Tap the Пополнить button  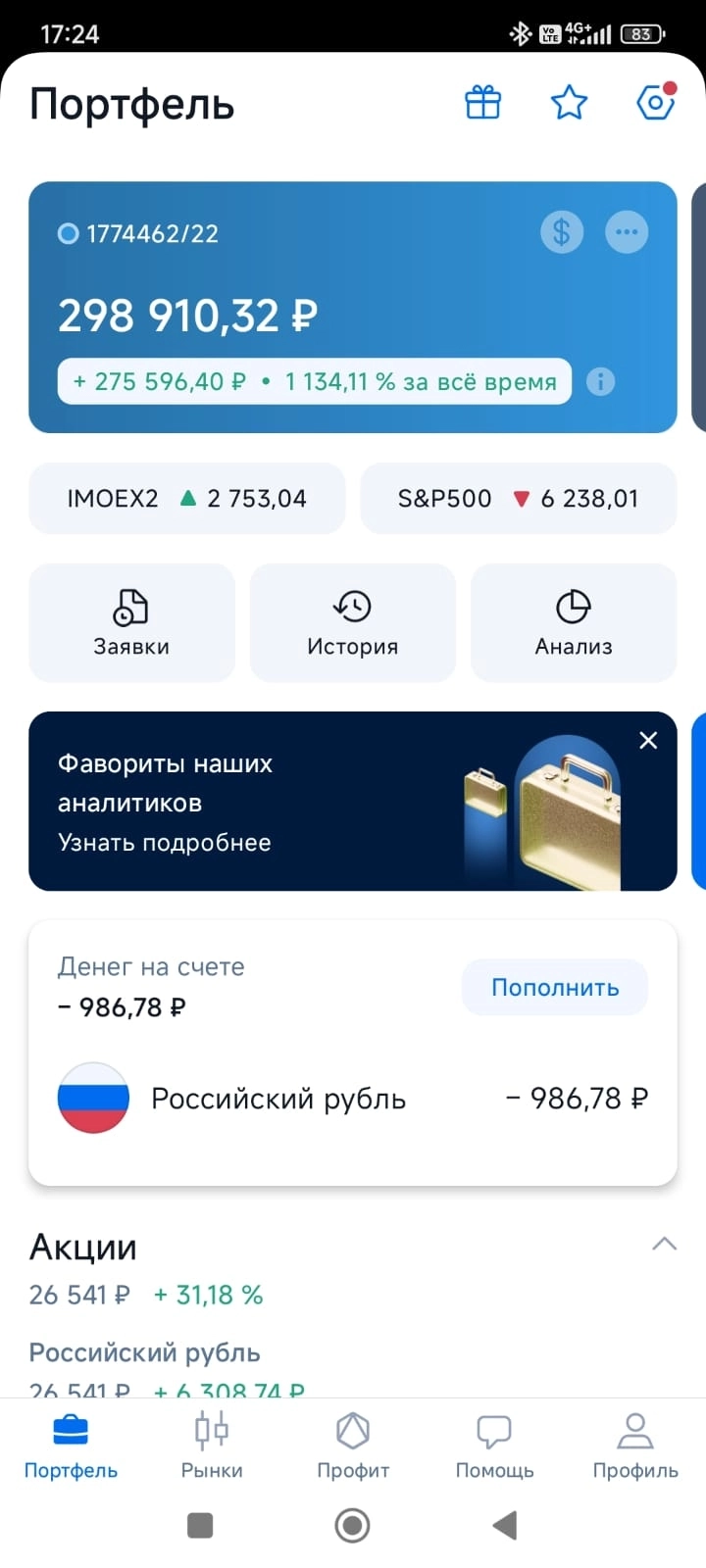(x=554, y=987)
